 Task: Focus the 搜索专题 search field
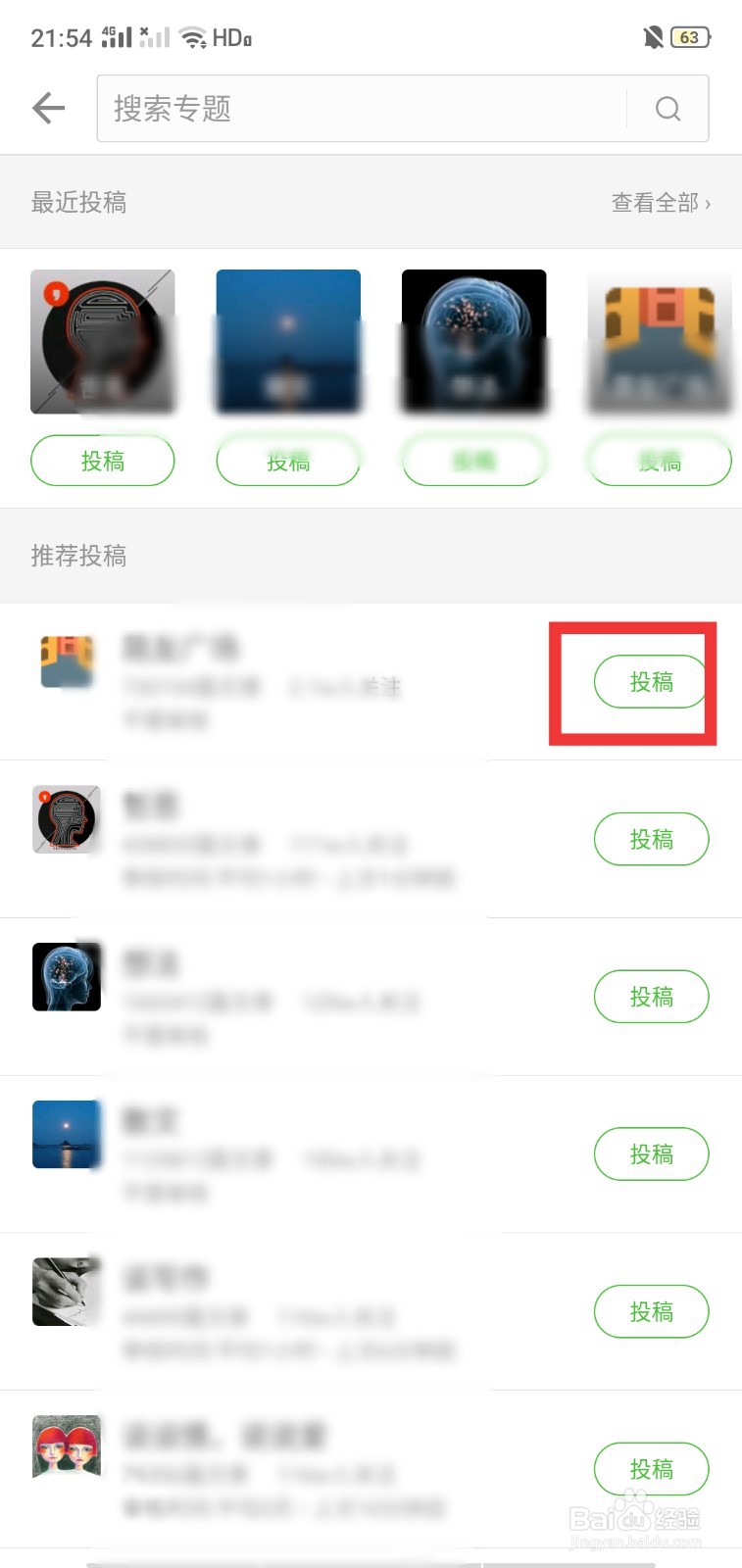361,108
